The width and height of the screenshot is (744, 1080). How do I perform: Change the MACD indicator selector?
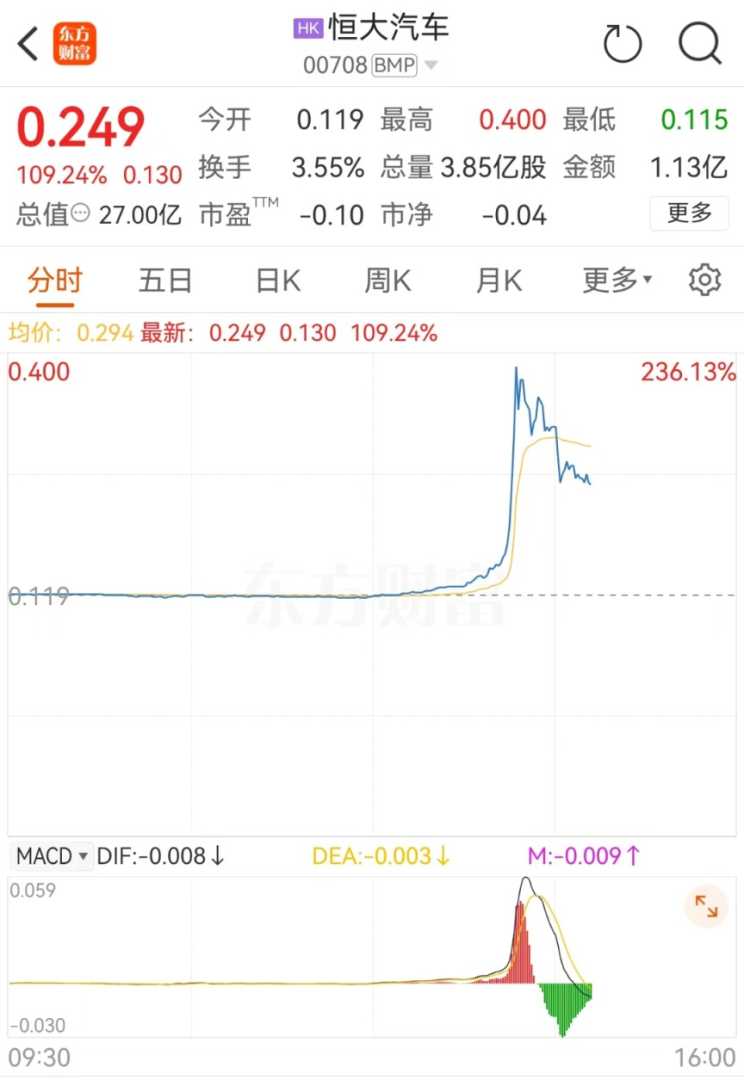(x=53, y=856)
